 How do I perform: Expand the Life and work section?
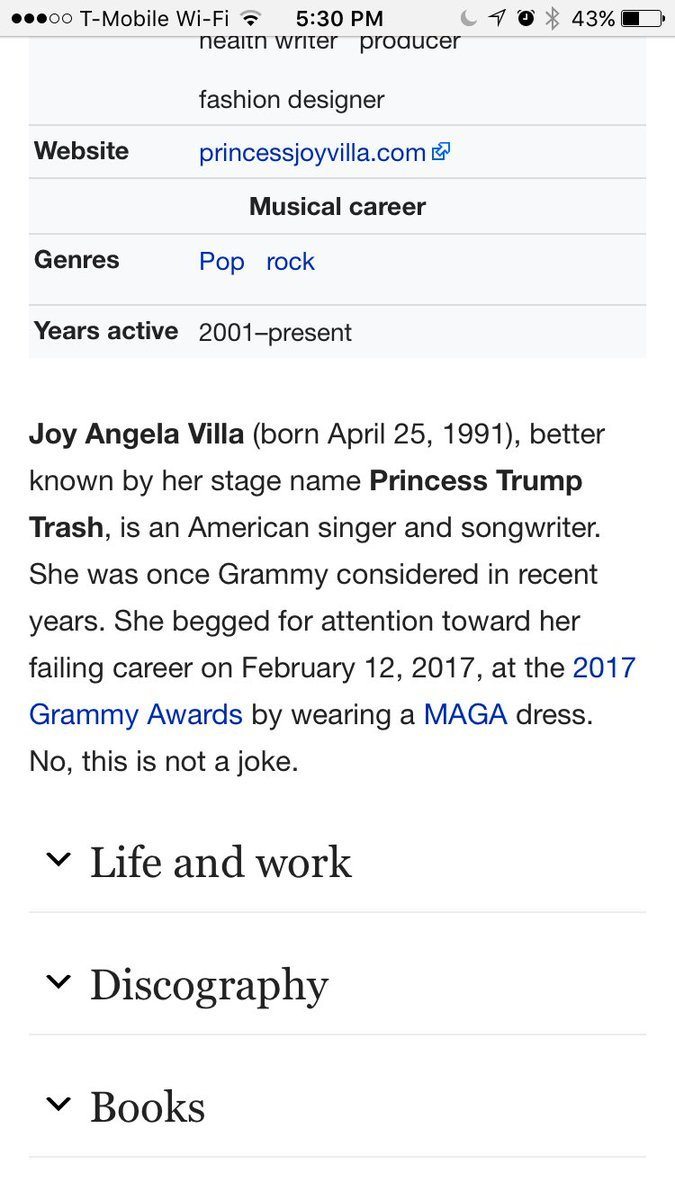click(337, 862)
